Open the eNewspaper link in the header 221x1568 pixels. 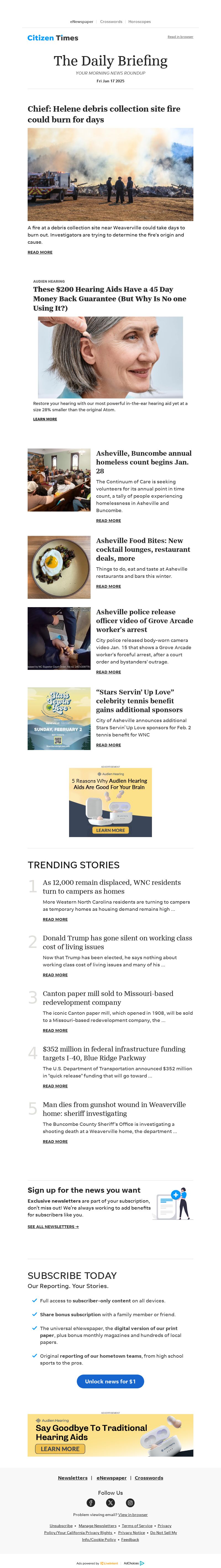click(81, 21)
